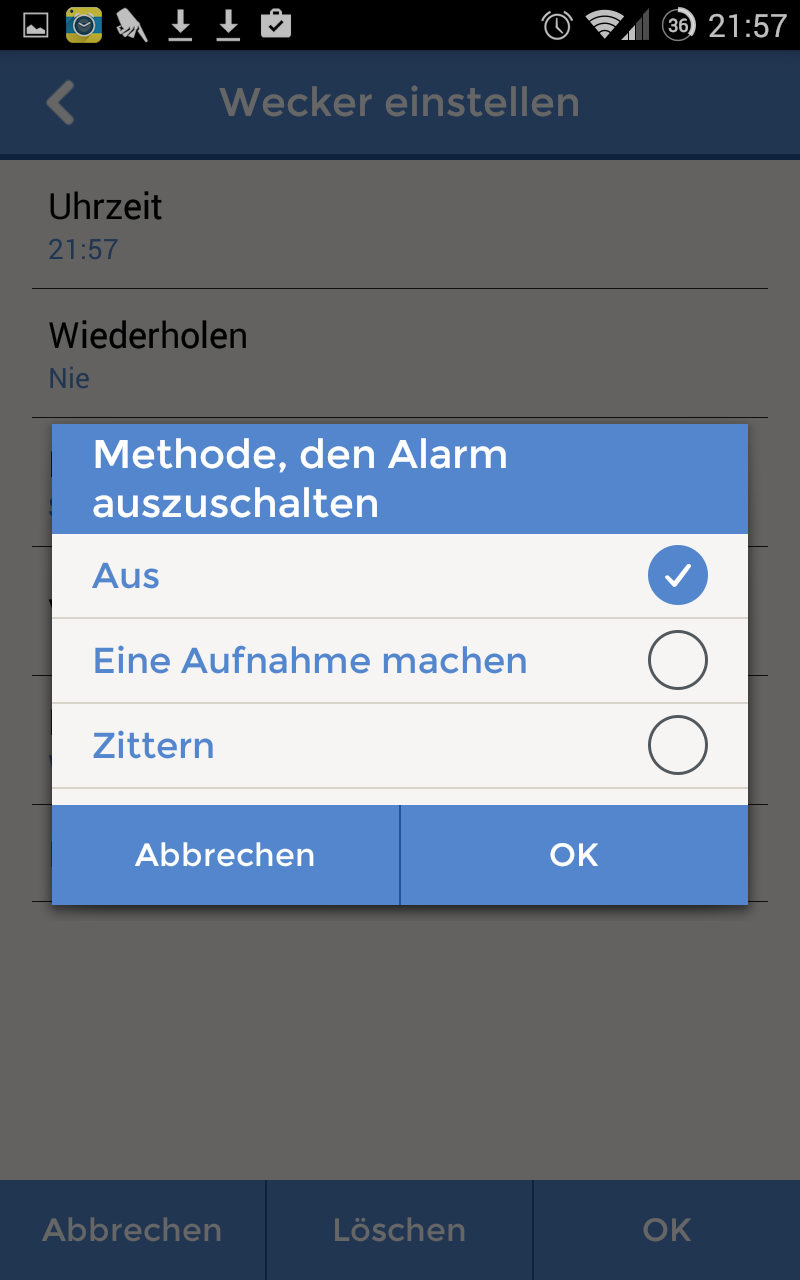The width and height of the screenshot is (800, 1280).
Task: Tap Abbrechen in the alarm method dialog
Action: (225, 855)
